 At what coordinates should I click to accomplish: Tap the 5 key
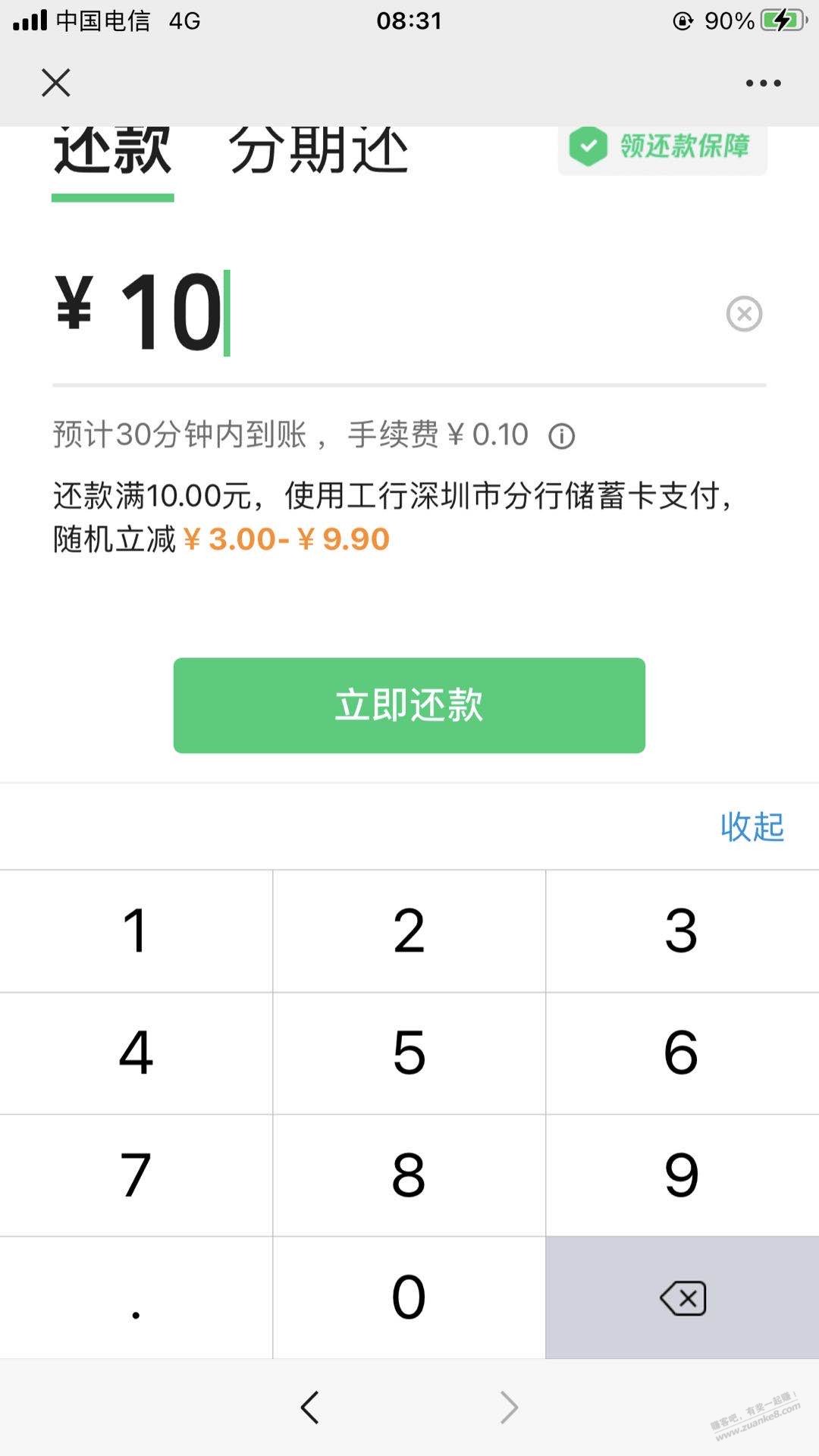(x=409, y=1053)
